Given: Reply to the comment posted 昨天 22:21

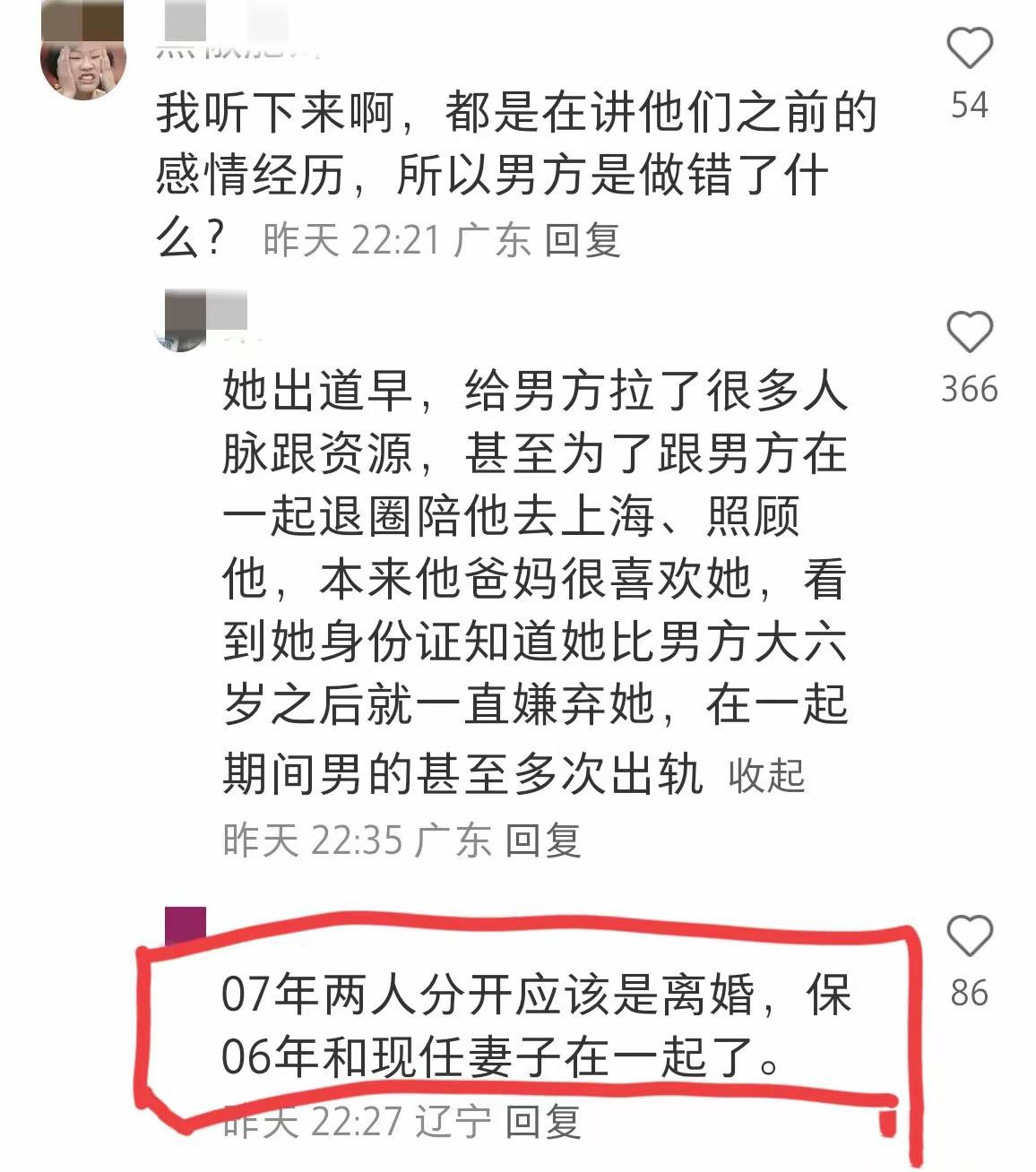Looking at the screenshot, I should (x=583, y=239).
